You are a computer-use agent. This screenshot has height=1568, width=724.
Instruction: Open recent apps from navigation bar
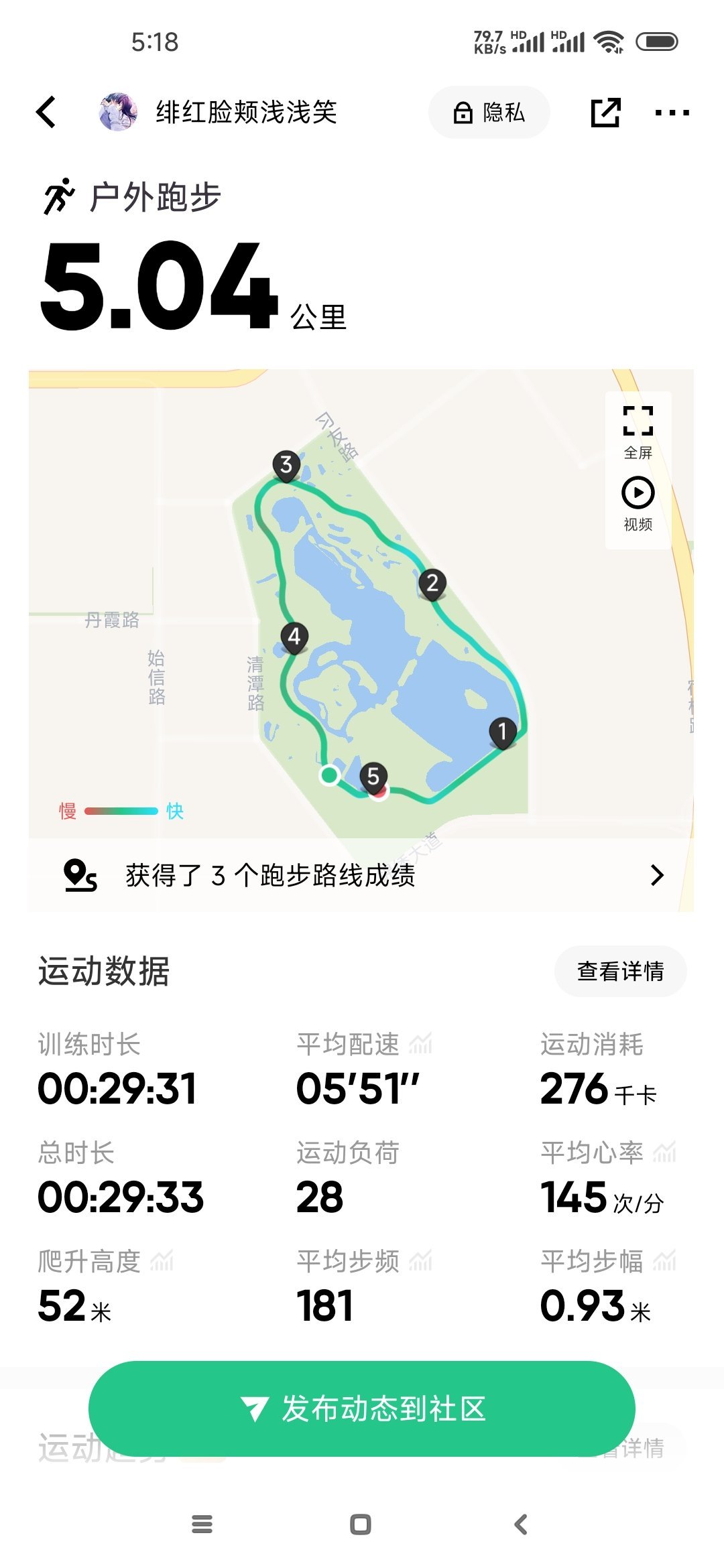(202, 1524)
